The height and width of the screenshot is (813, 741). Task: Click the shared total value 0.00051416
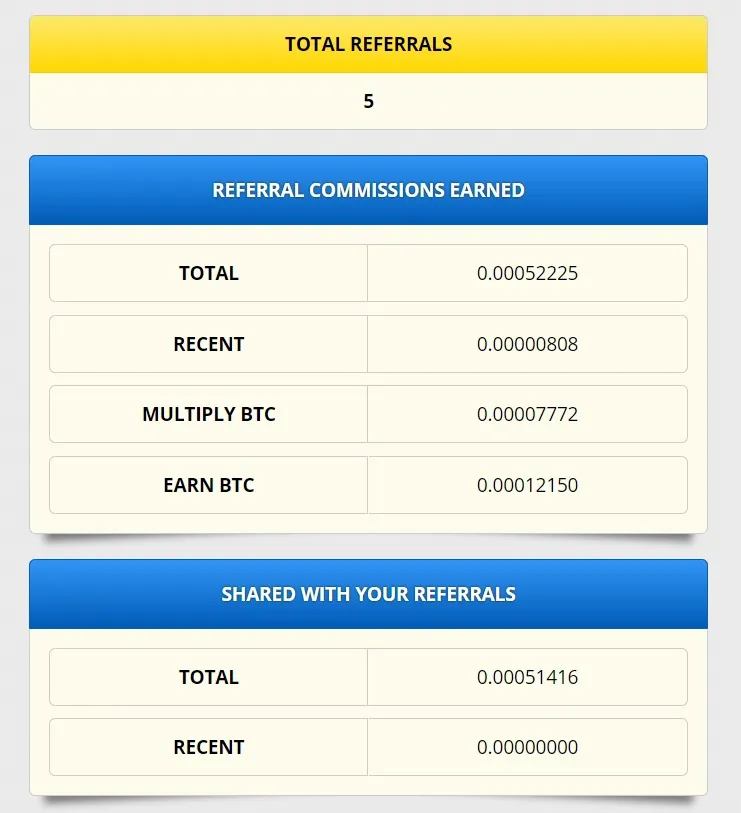coord(527,677)
